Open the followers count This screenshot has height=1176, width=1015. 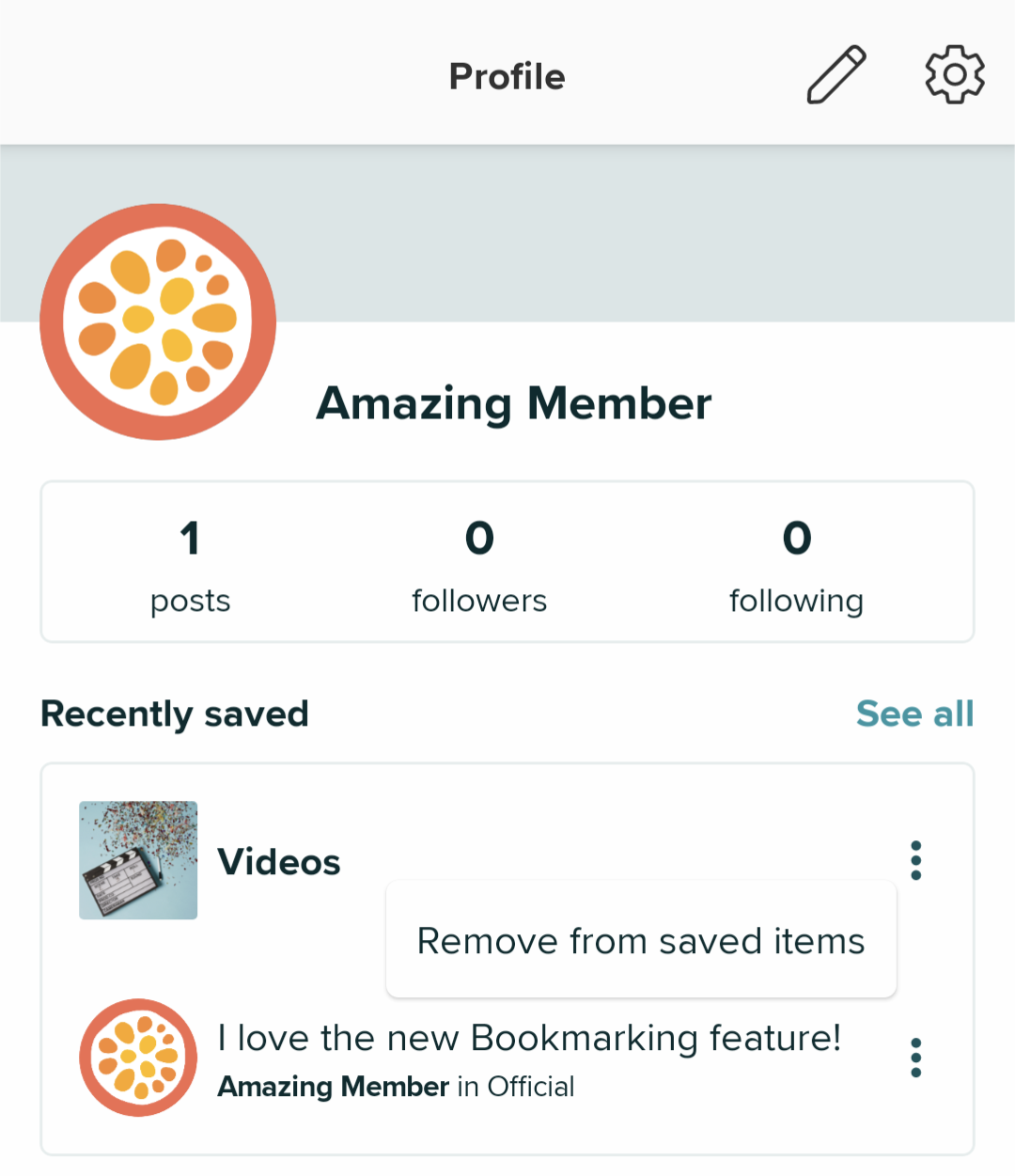[478, 562]
